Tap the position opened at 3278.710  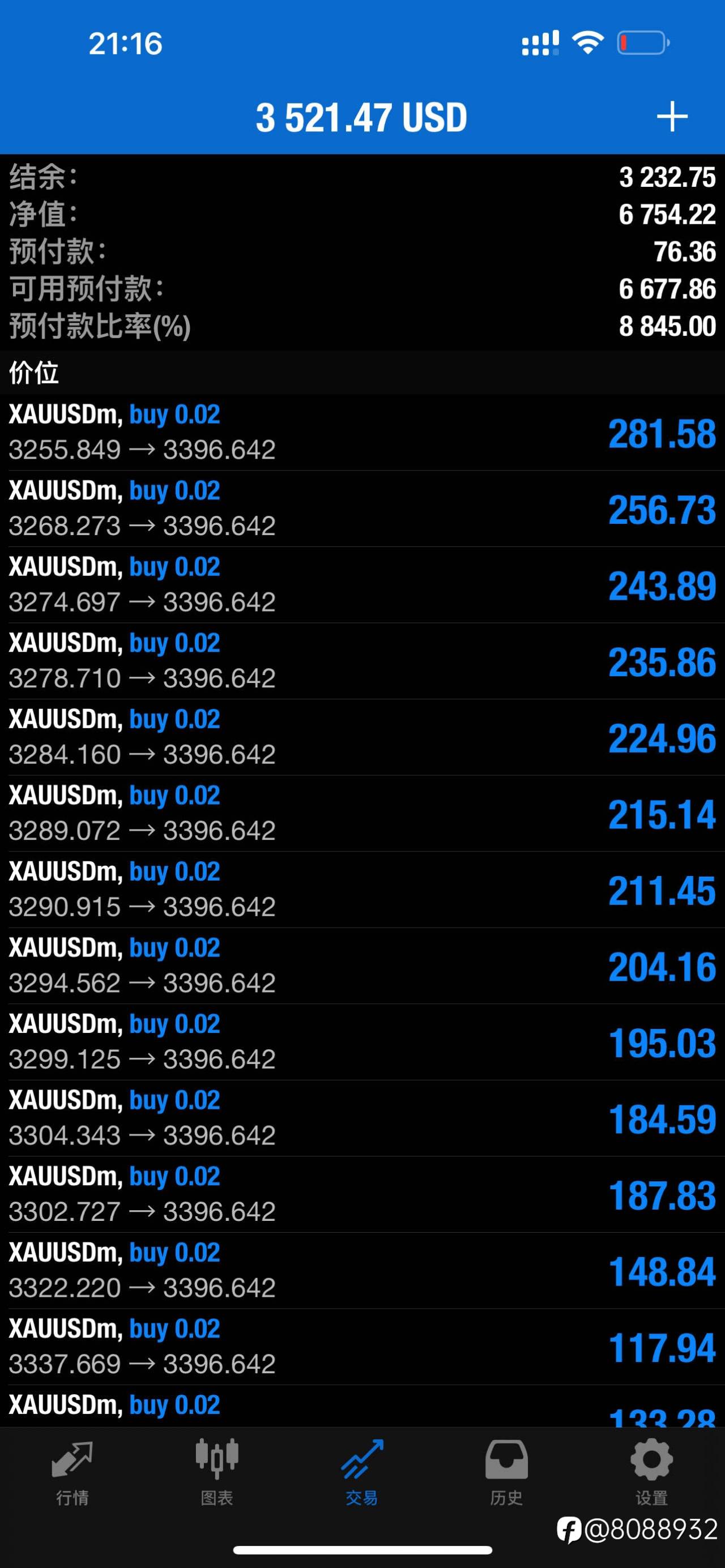pyautogui.click(x=362, y=660)
